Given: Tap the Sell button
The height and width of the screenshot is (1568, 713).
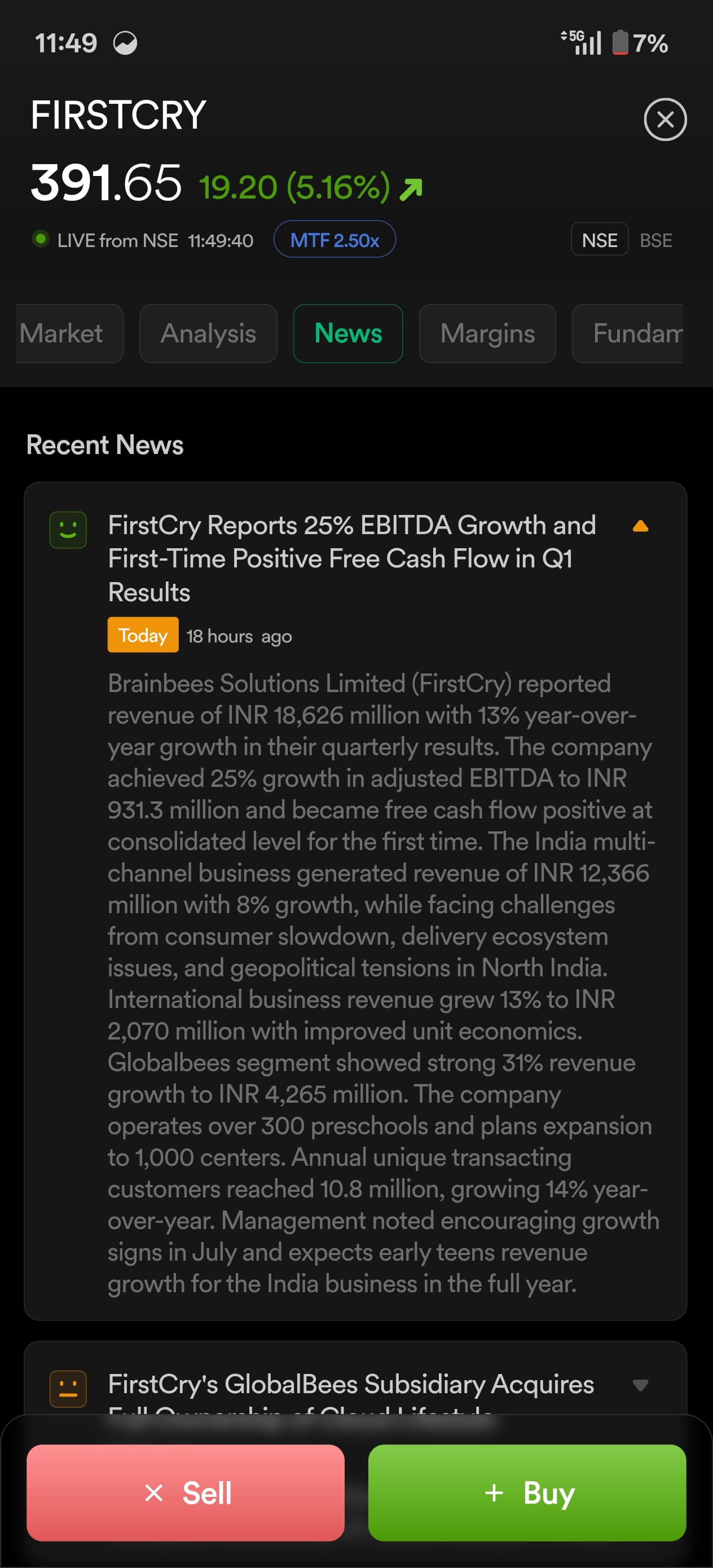Looking at the screenshot, I should pos(185,1493).
